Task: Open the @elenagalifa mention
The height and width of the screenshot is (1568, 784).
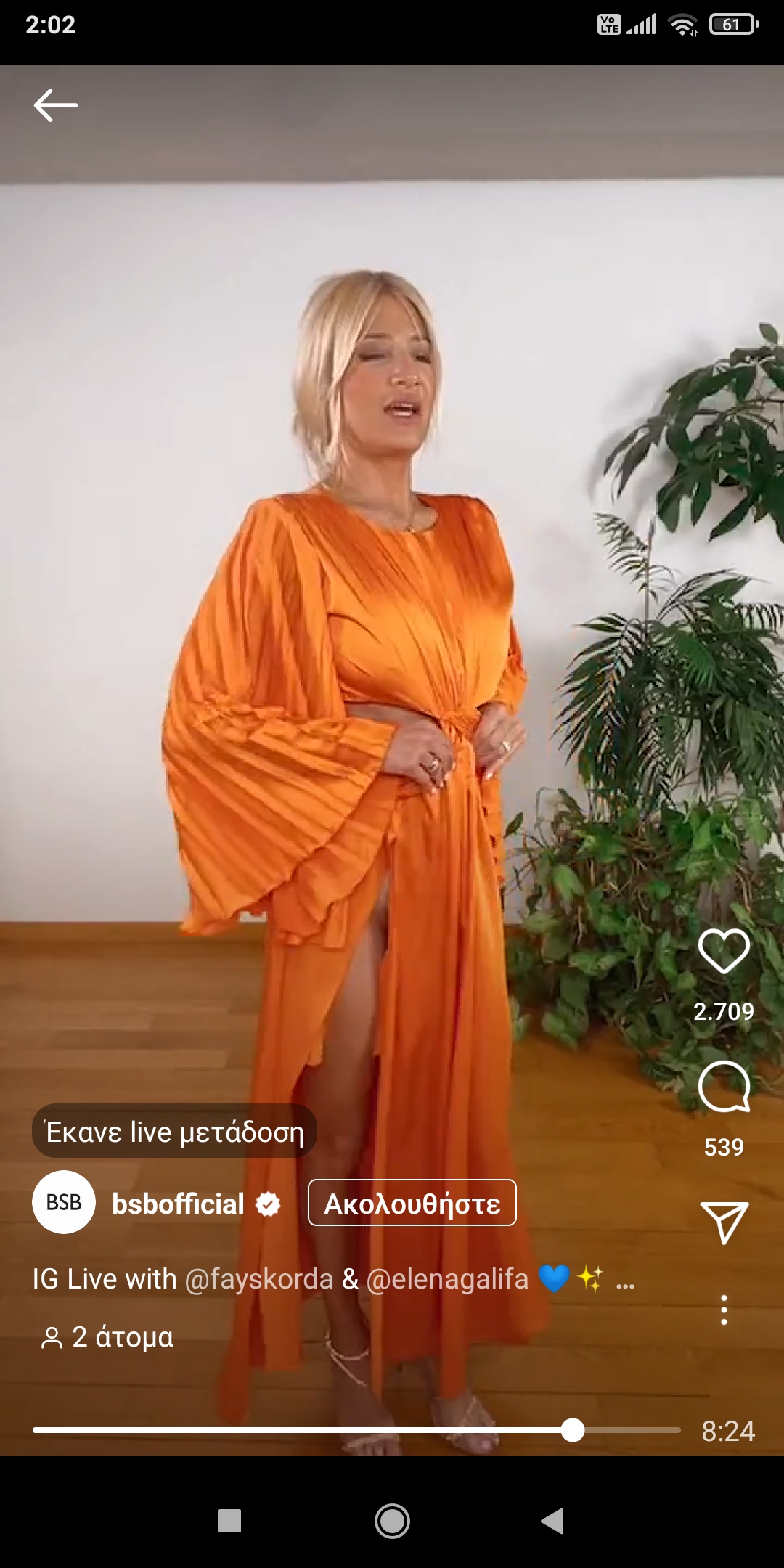Action: click(x=447, y=1278)
